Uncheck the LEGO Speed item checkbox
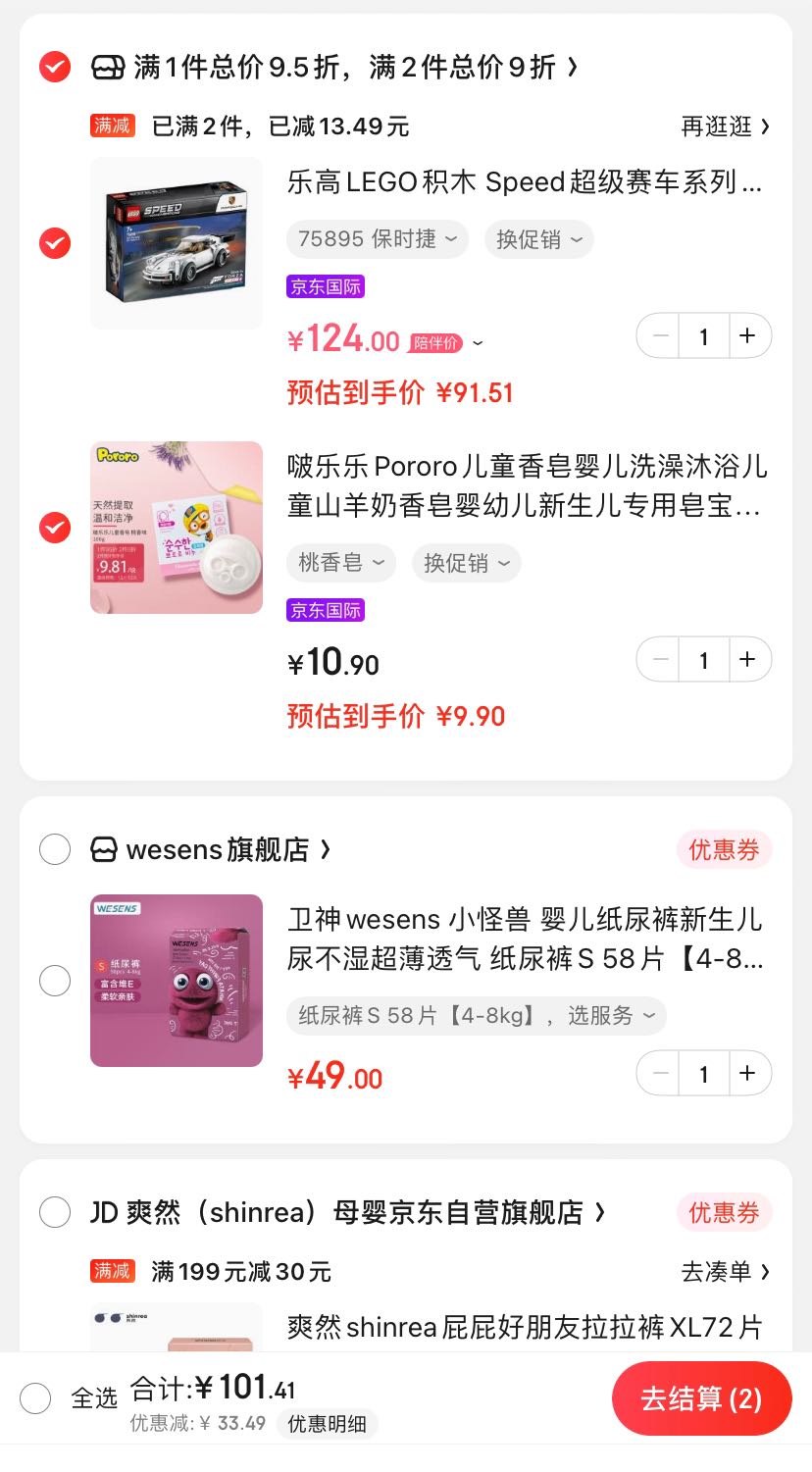Viewport: 812px width, 1472px height. 55,243
